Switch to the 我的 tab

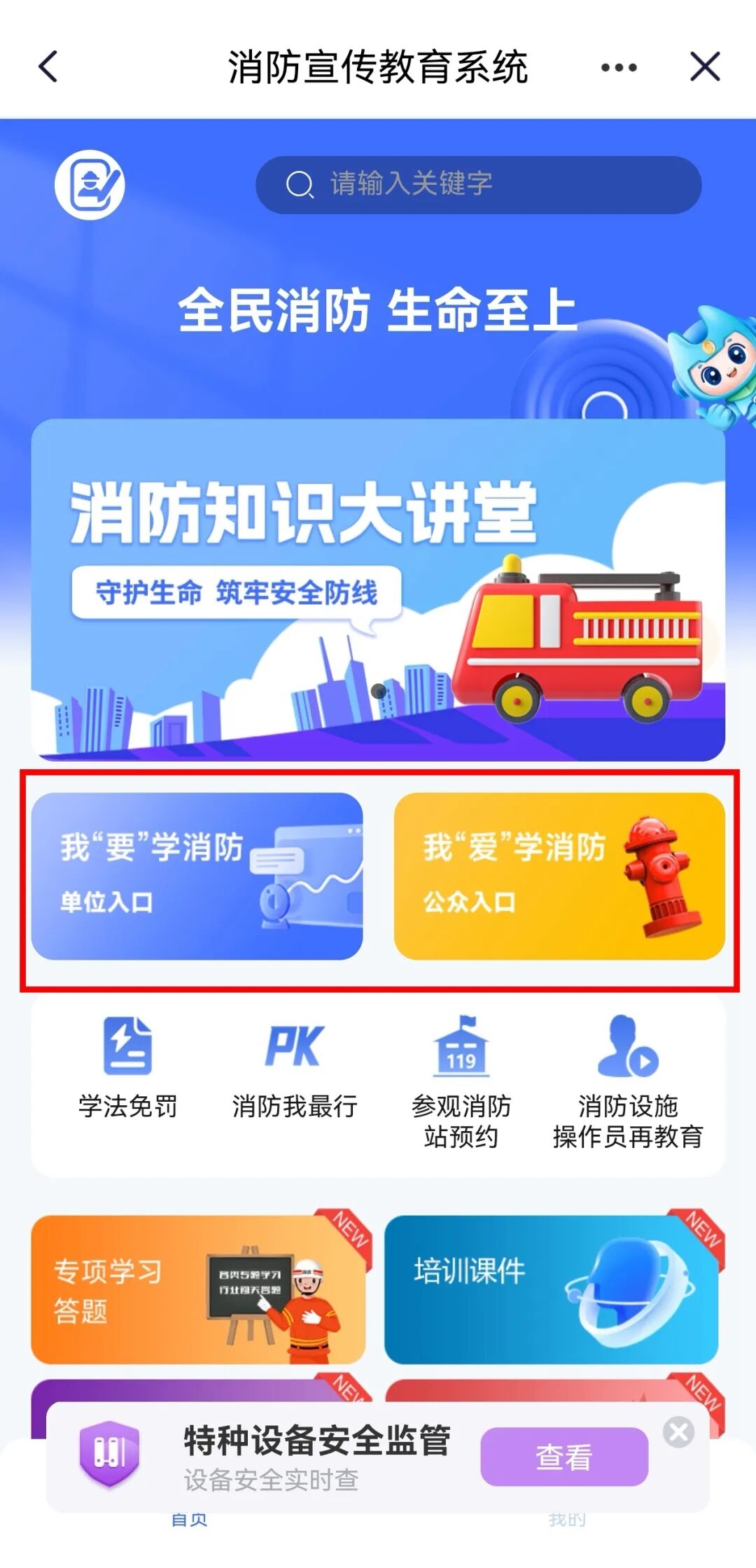point(567,1519)
